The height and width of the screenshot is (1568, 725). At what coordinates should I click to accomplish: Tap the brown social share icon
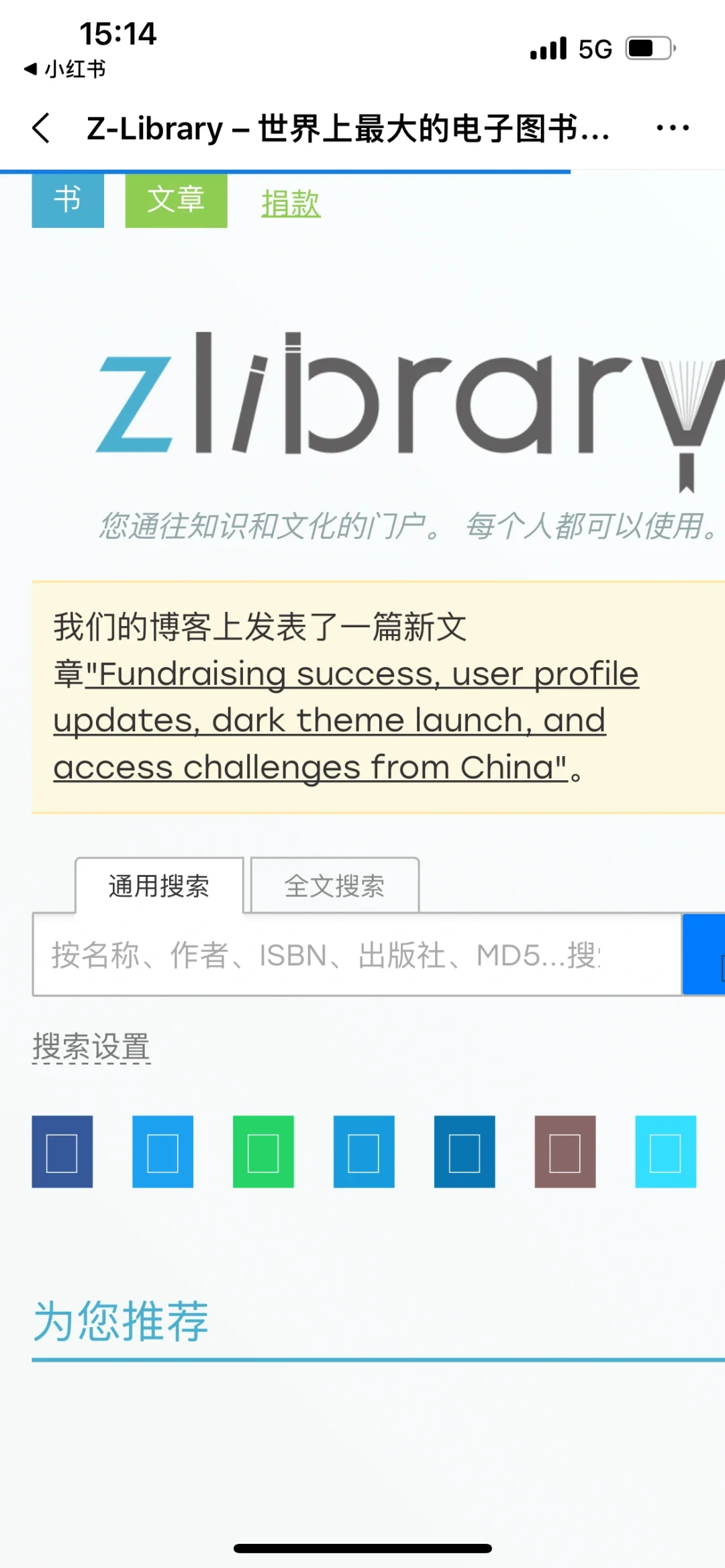point(565,1152)
